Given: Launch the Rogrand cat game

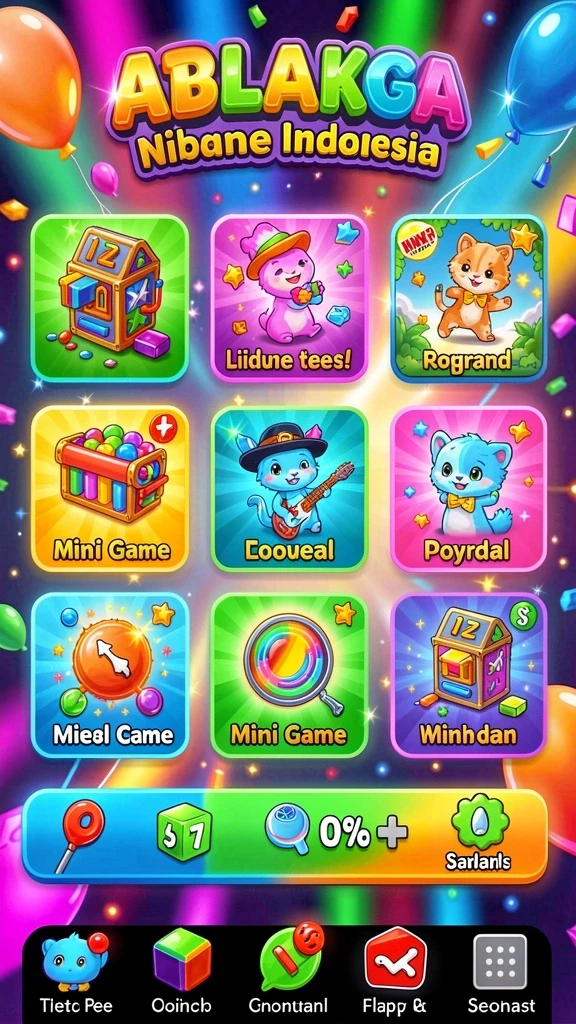Looking at the screenshot, I should [469, 298].
